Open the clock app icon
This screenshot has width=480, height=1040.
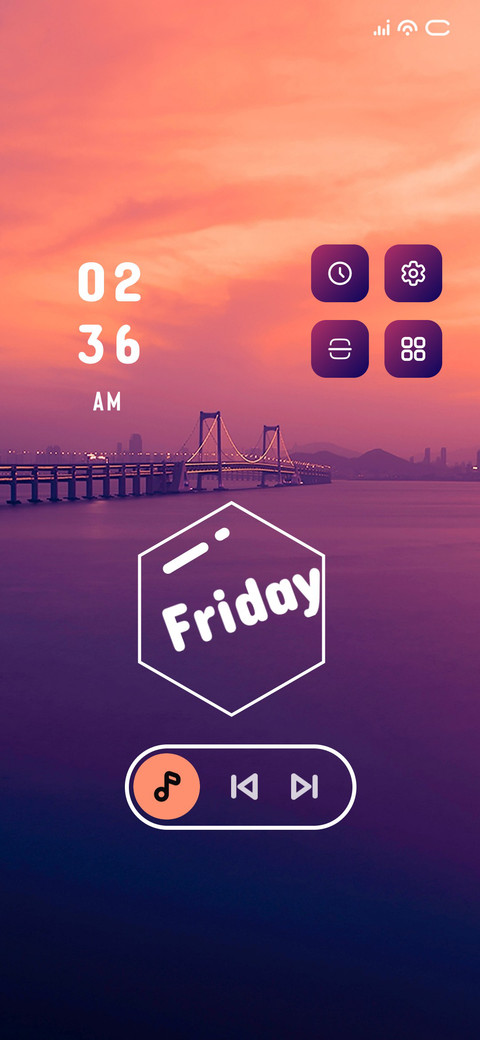tap(340, 273)
